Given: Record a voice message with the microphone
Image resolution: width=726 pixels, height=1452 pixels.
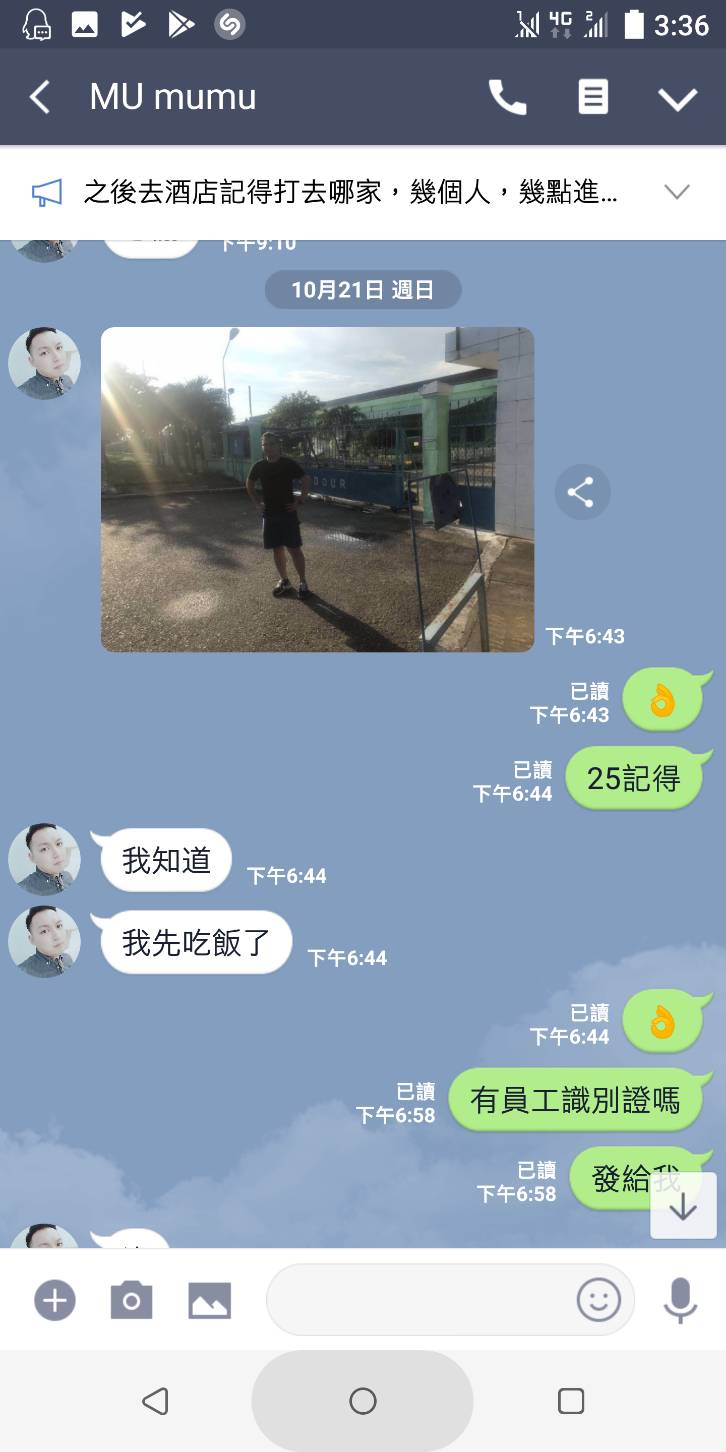Looking at the screenshot, I should pos(680,1300).
